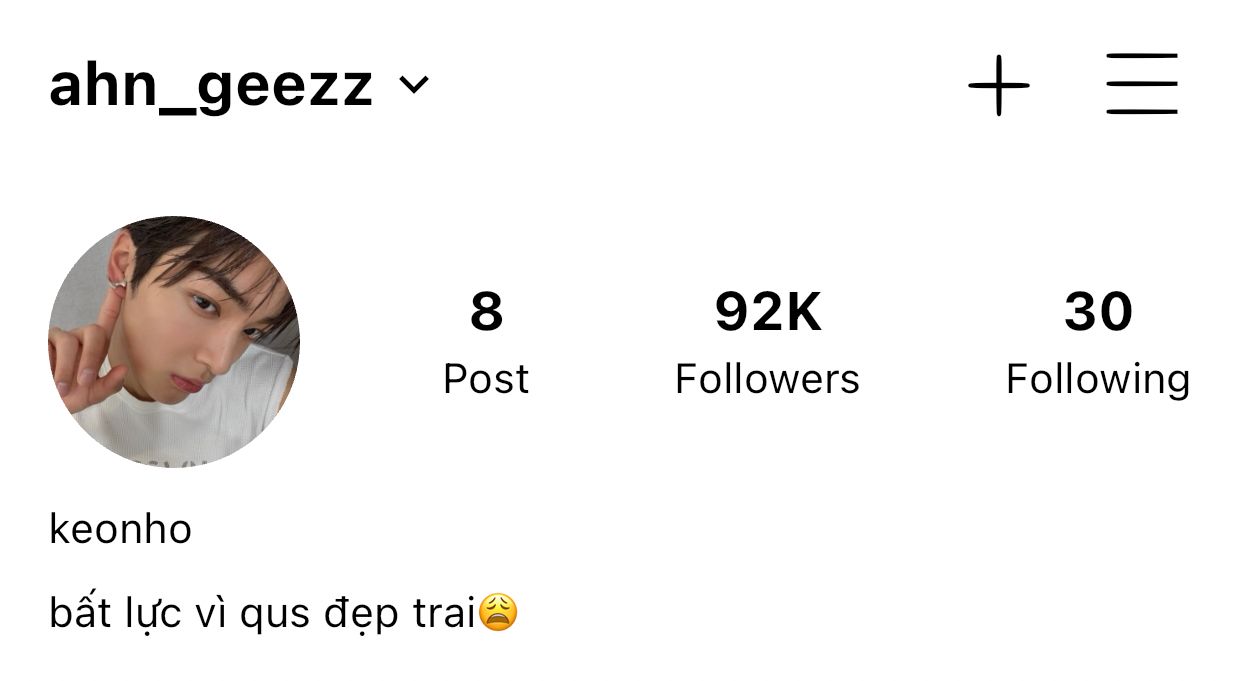This screenshot has width=1242, height=681.
Task: Jump to the 8 posts
Action: (486, 342)
